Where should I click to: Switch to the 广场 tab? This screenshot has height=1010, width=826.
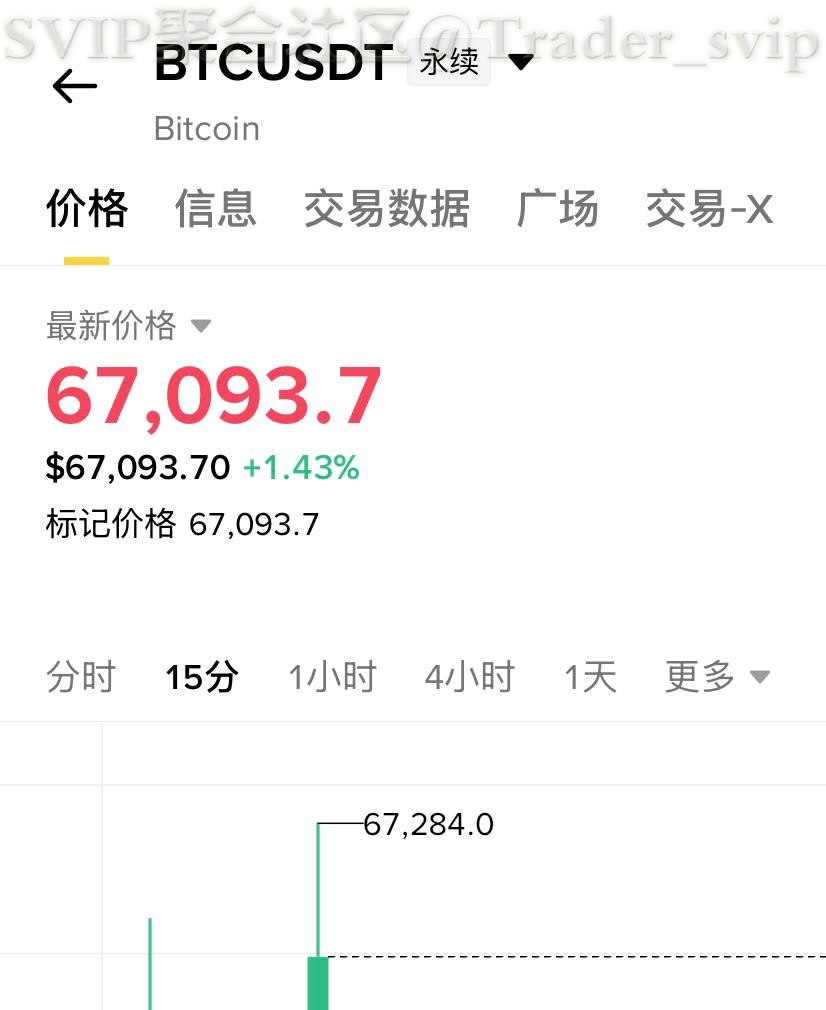557,210
